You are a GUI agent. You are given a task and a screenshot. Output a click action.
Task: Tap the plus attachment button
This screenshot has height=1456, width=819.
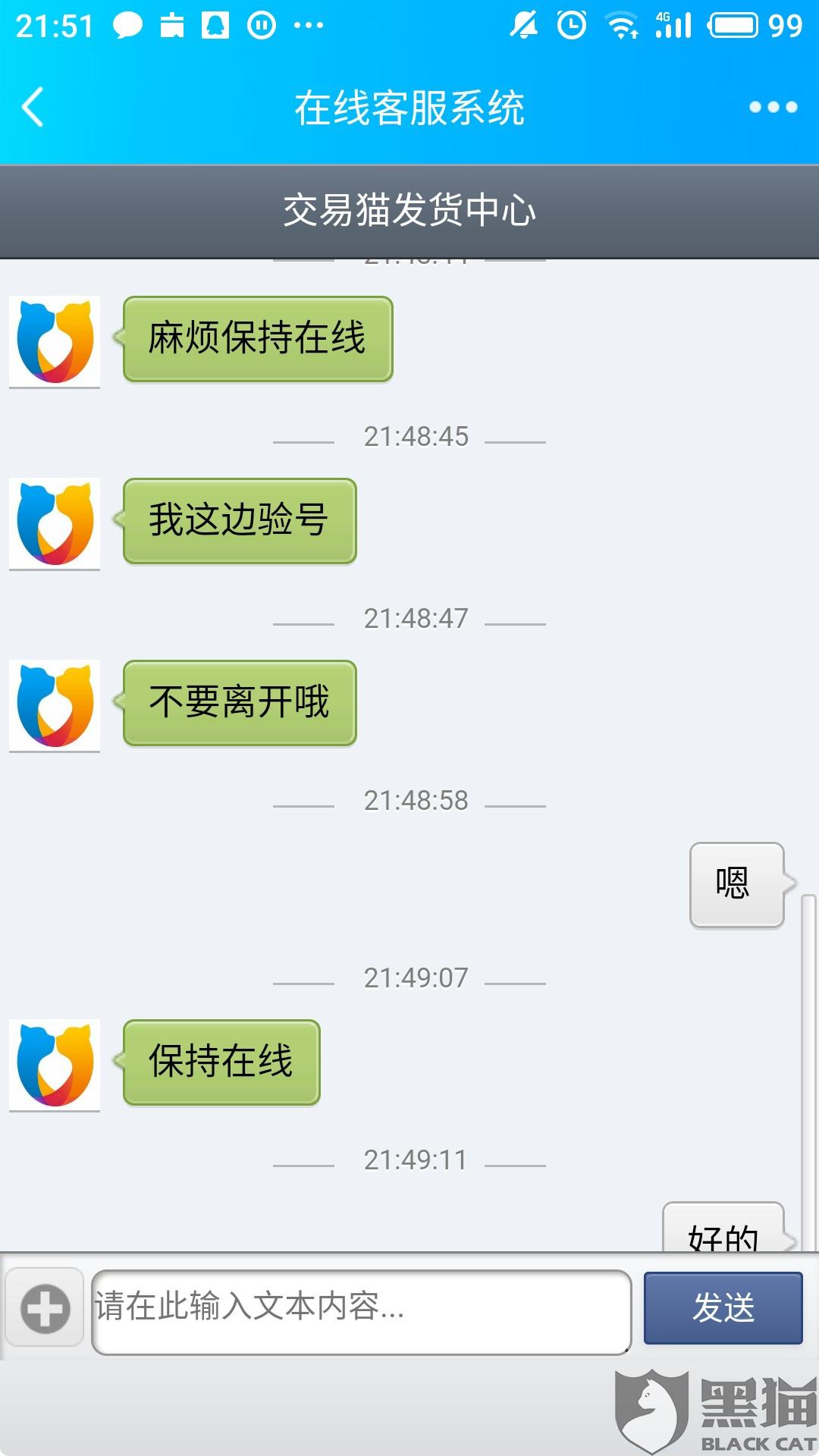tap(45, 1308)
